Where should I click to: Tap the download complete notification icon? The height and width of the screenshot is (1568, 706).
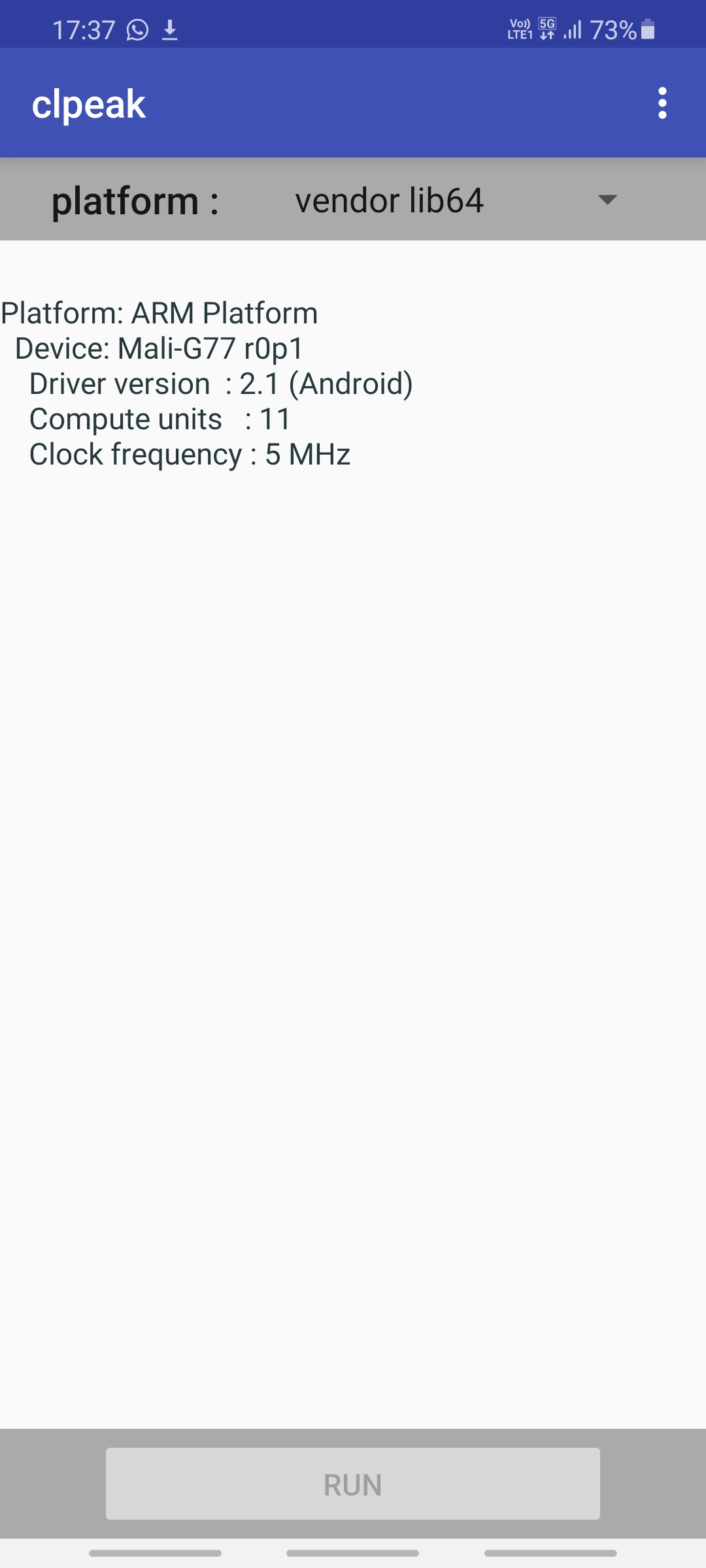171,29
